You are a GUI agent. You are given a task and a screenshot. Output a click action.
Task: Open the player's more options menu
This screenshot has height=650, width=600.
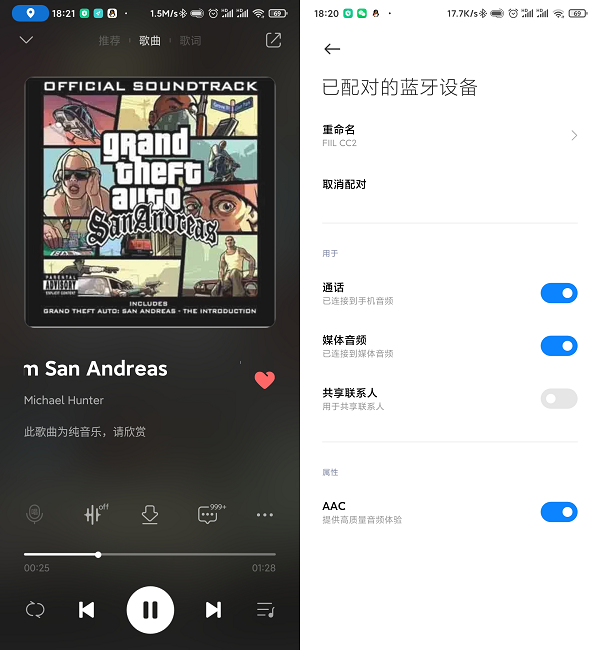coord(264,515)
